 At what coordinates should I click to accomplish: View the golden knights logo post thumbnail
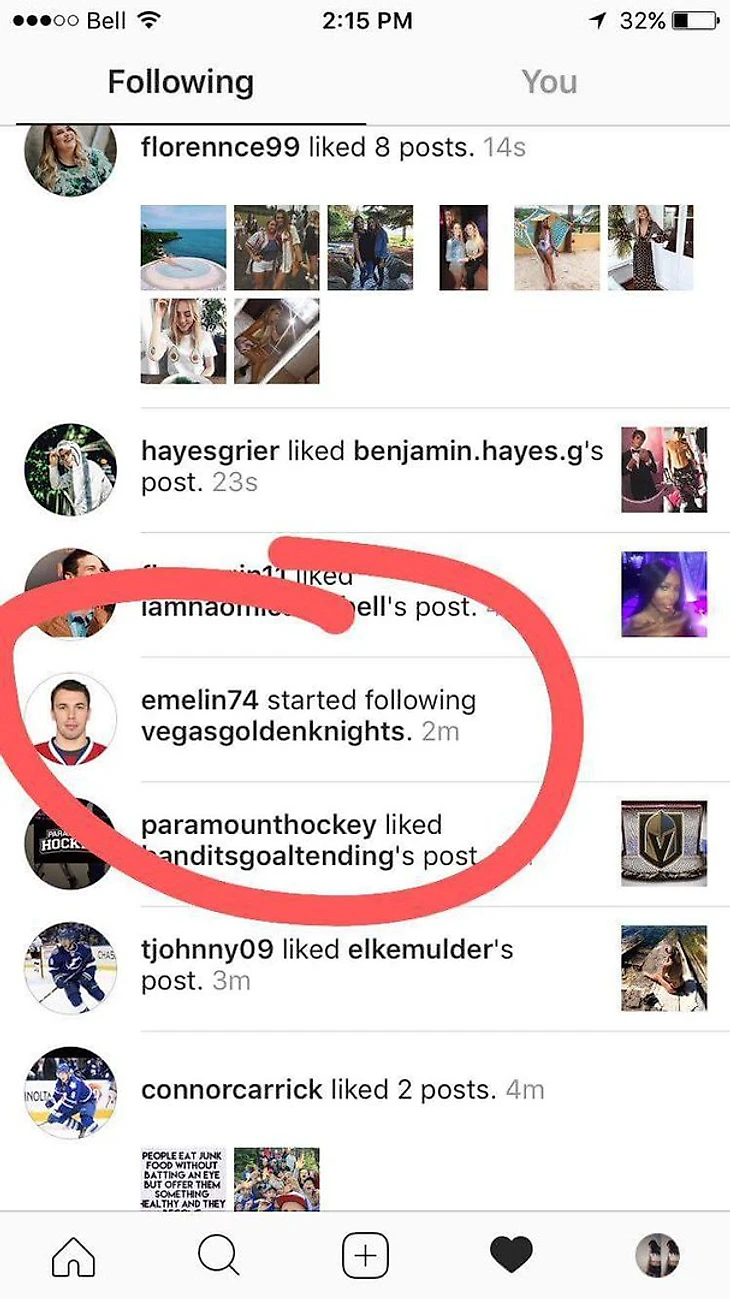[664, 842]
